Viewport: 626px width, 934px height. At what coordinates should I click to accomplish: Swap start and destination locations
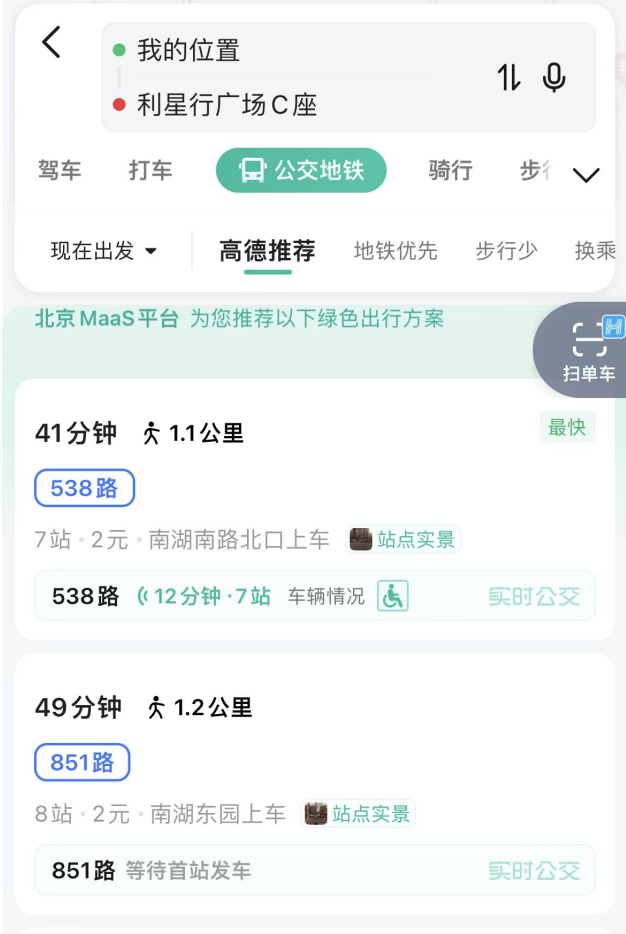(x=509, y=77)
